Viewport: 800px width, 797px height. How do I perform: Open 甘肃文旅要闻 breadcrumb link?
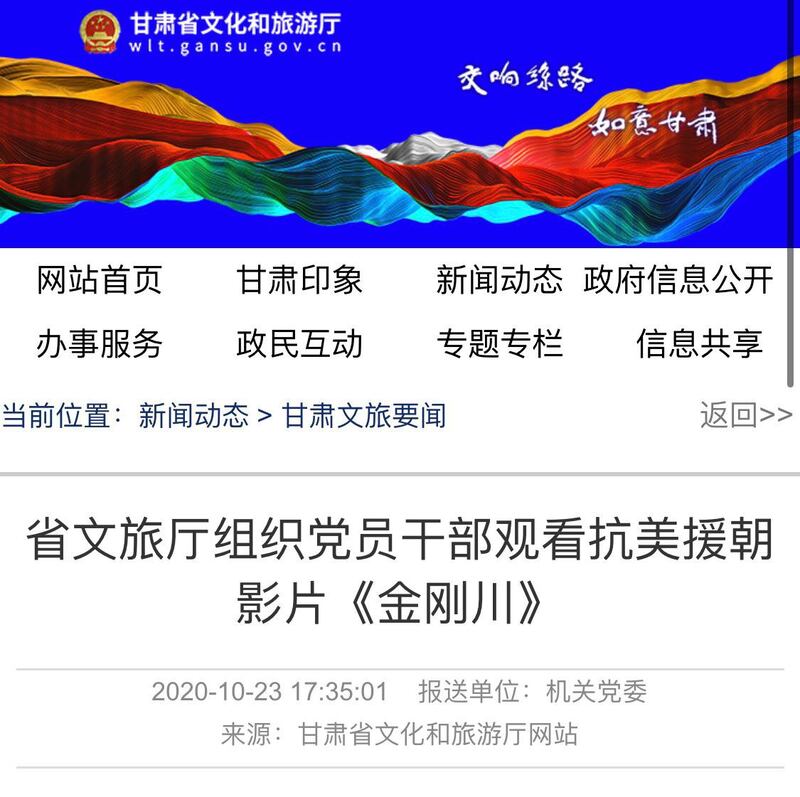coord(364,416)
